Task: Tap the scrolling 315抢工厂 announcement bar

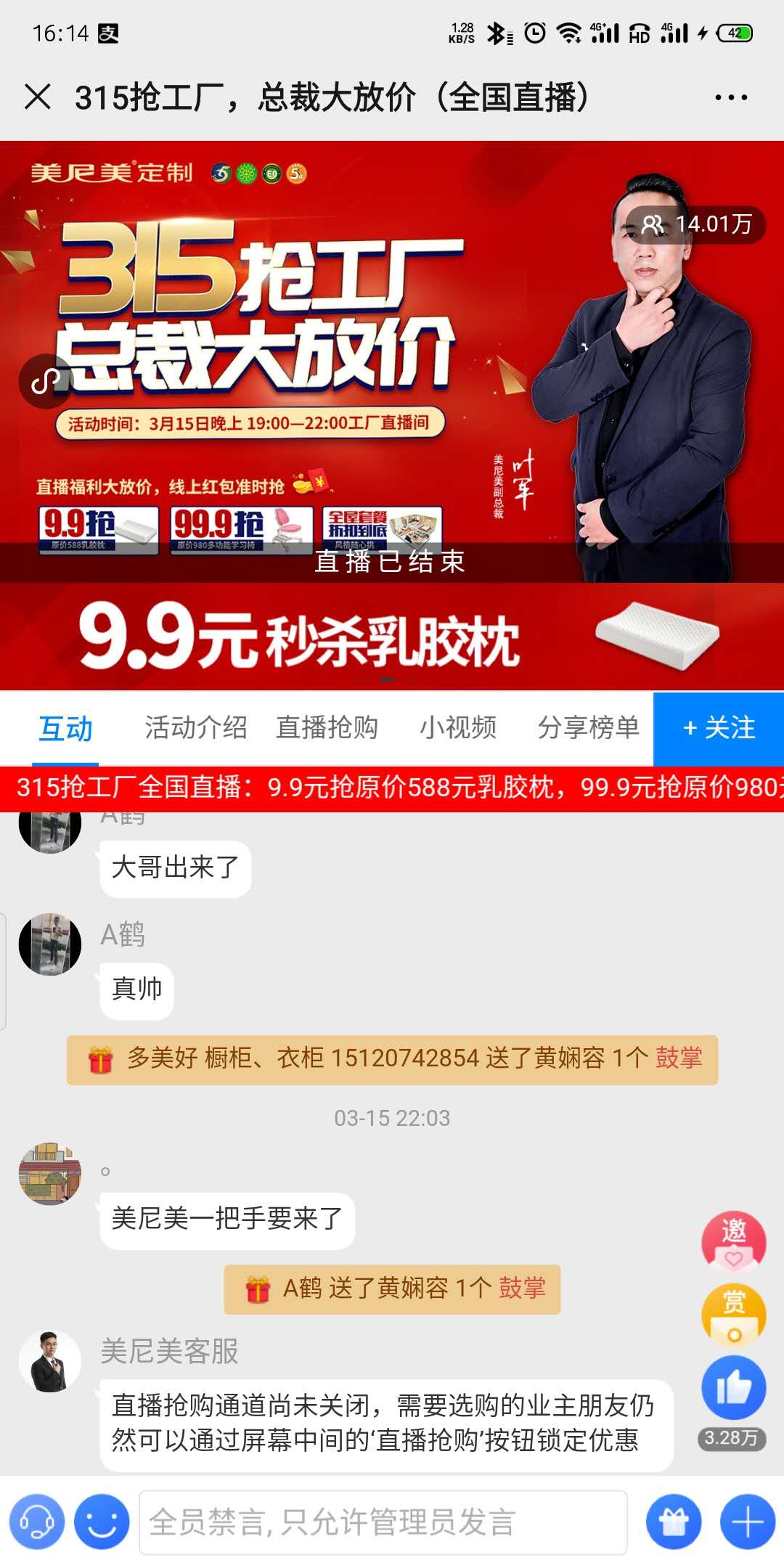Action: tap(392, 788)
